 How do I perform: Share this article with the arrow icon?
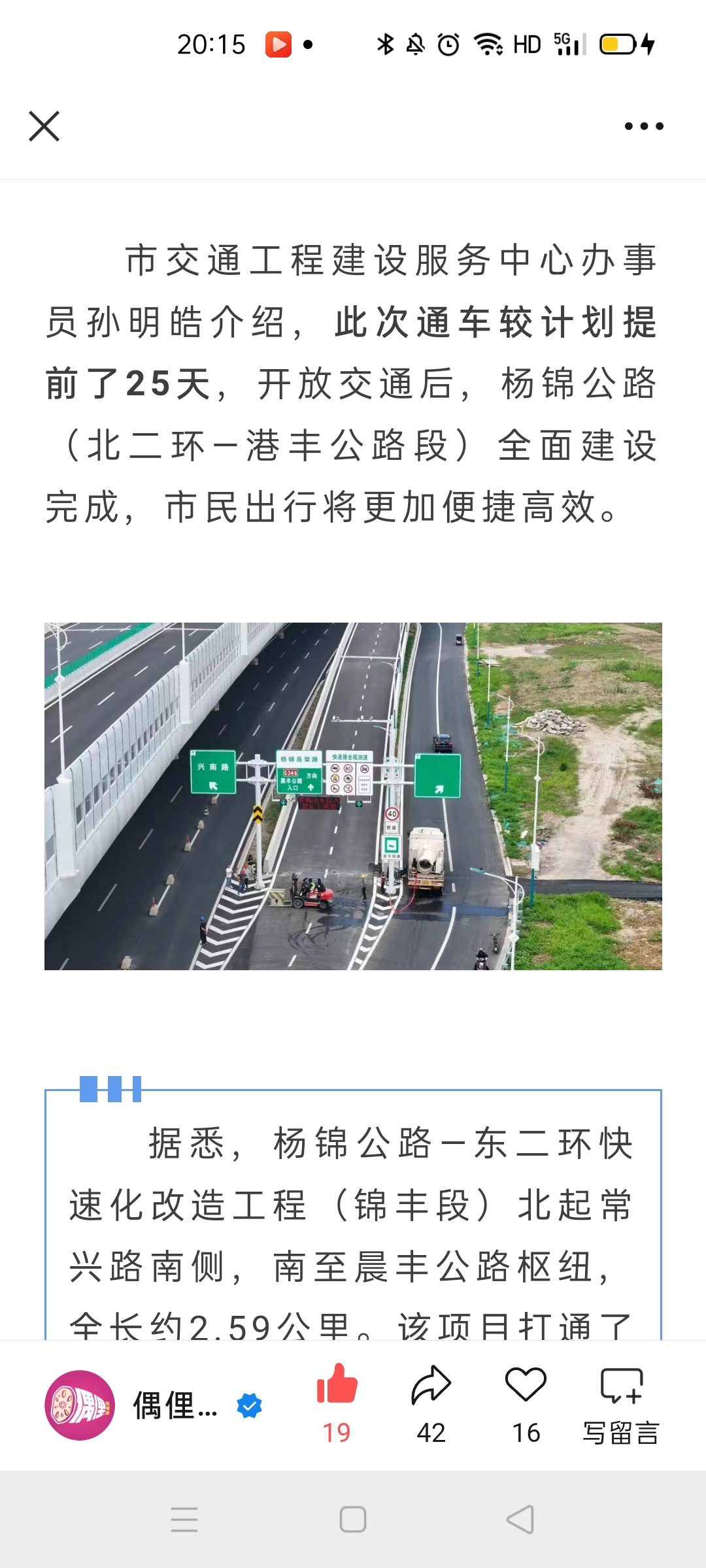[x=431, y=1384]
